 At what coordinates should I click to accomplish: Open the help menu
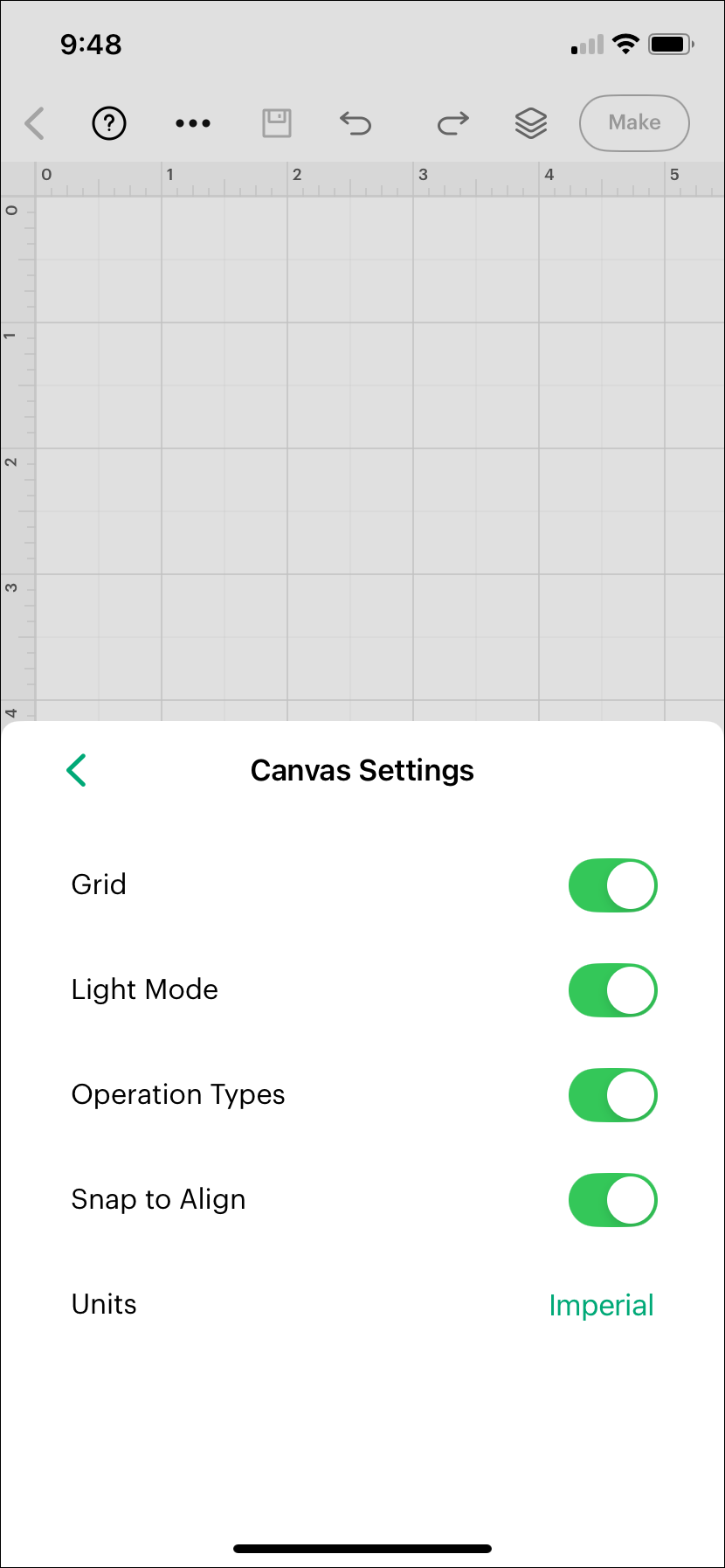(x=108, y=123)
